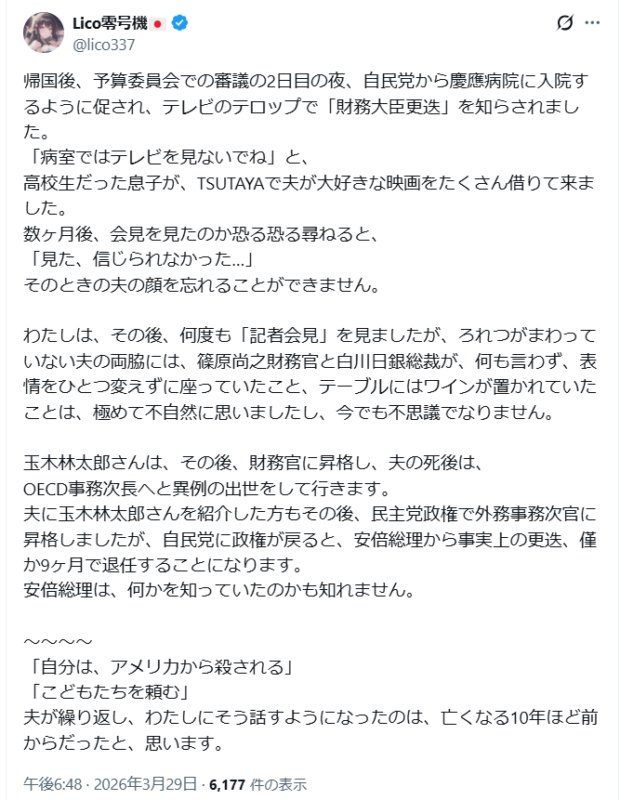Open Lico零号機's profile picture
The width and height of the screenshot is (620, 800).
tap(41, 32)
